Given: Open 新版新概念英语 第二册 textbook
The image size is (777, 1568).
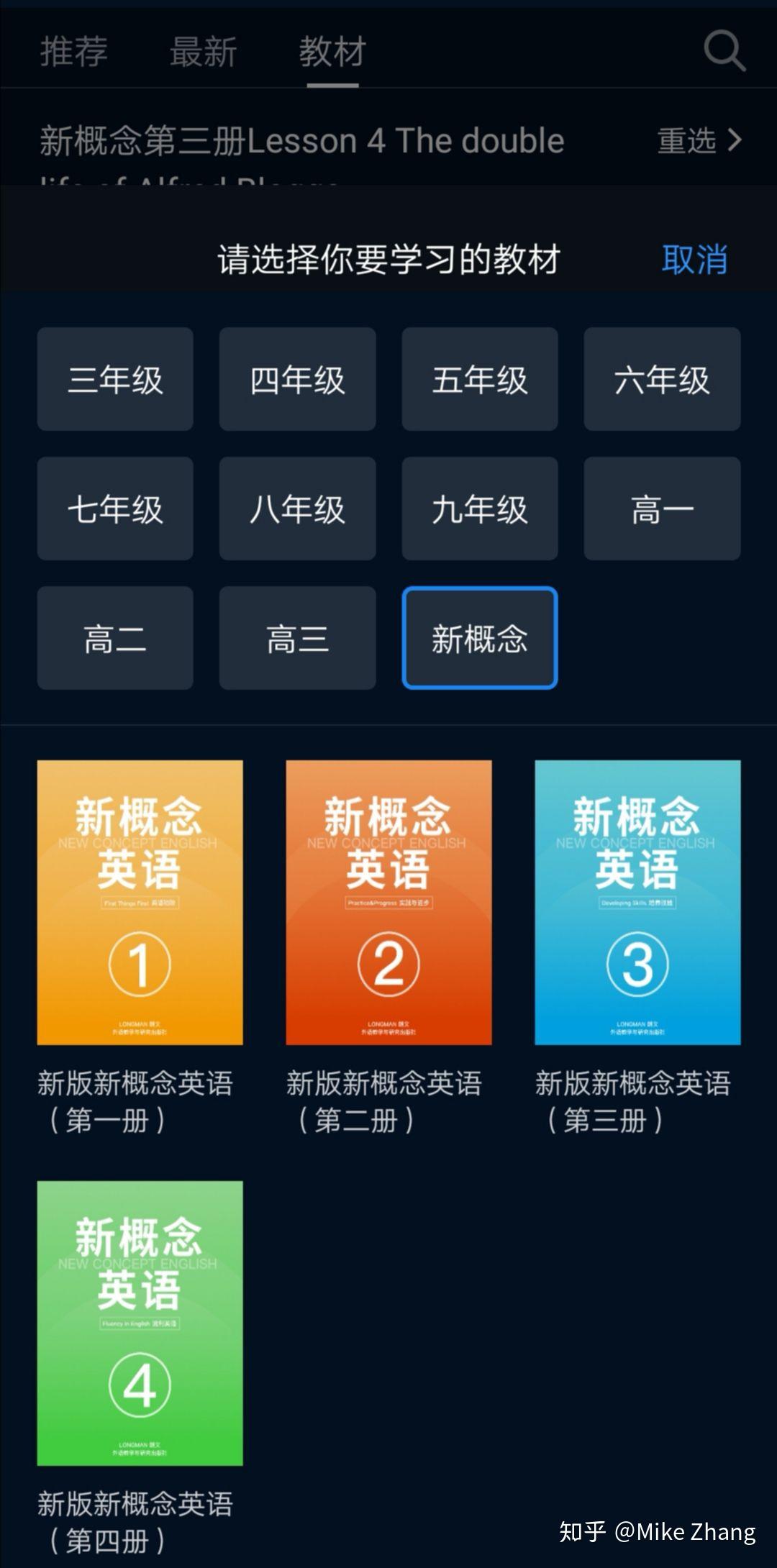Looking at the screenshot, I should click(388, 903).
